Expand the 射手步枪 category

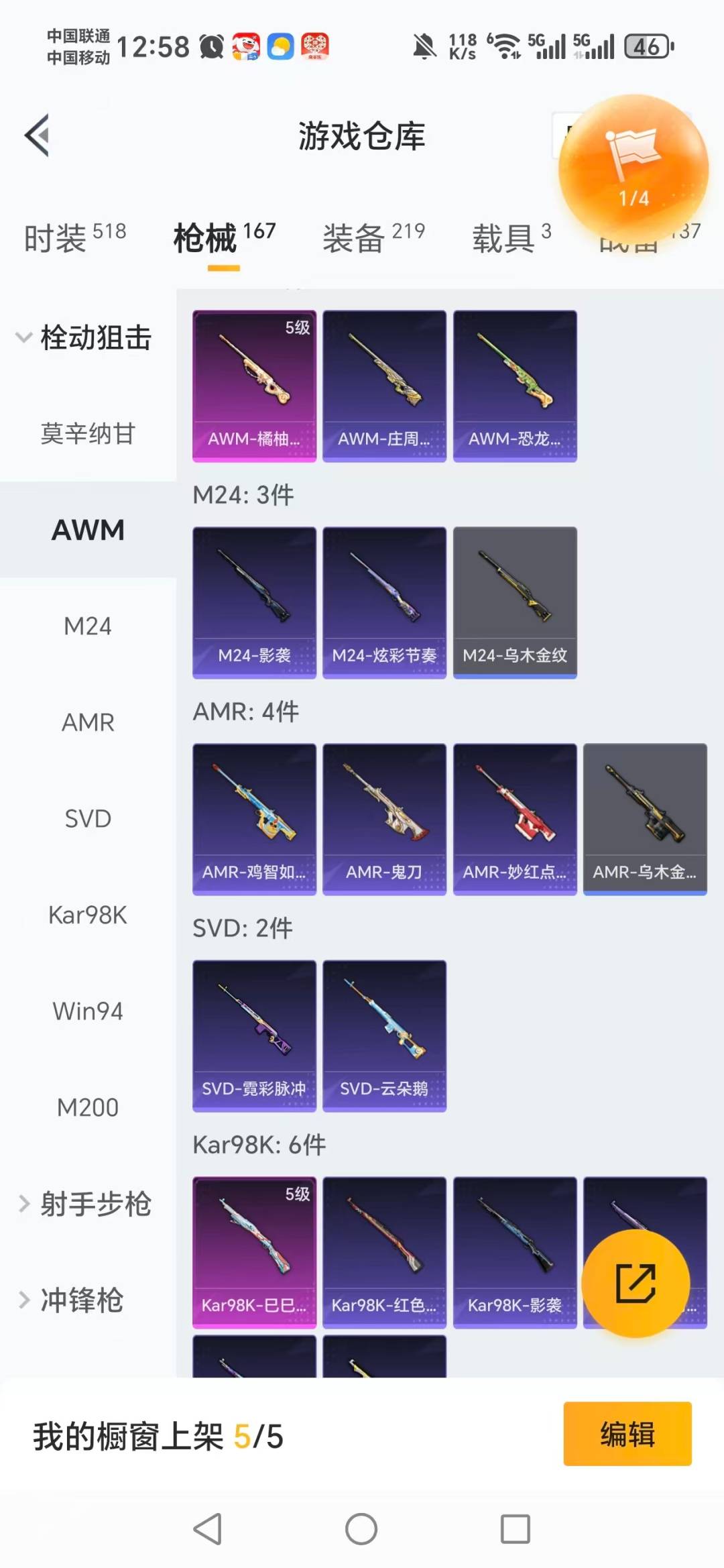click(87, 1204)
